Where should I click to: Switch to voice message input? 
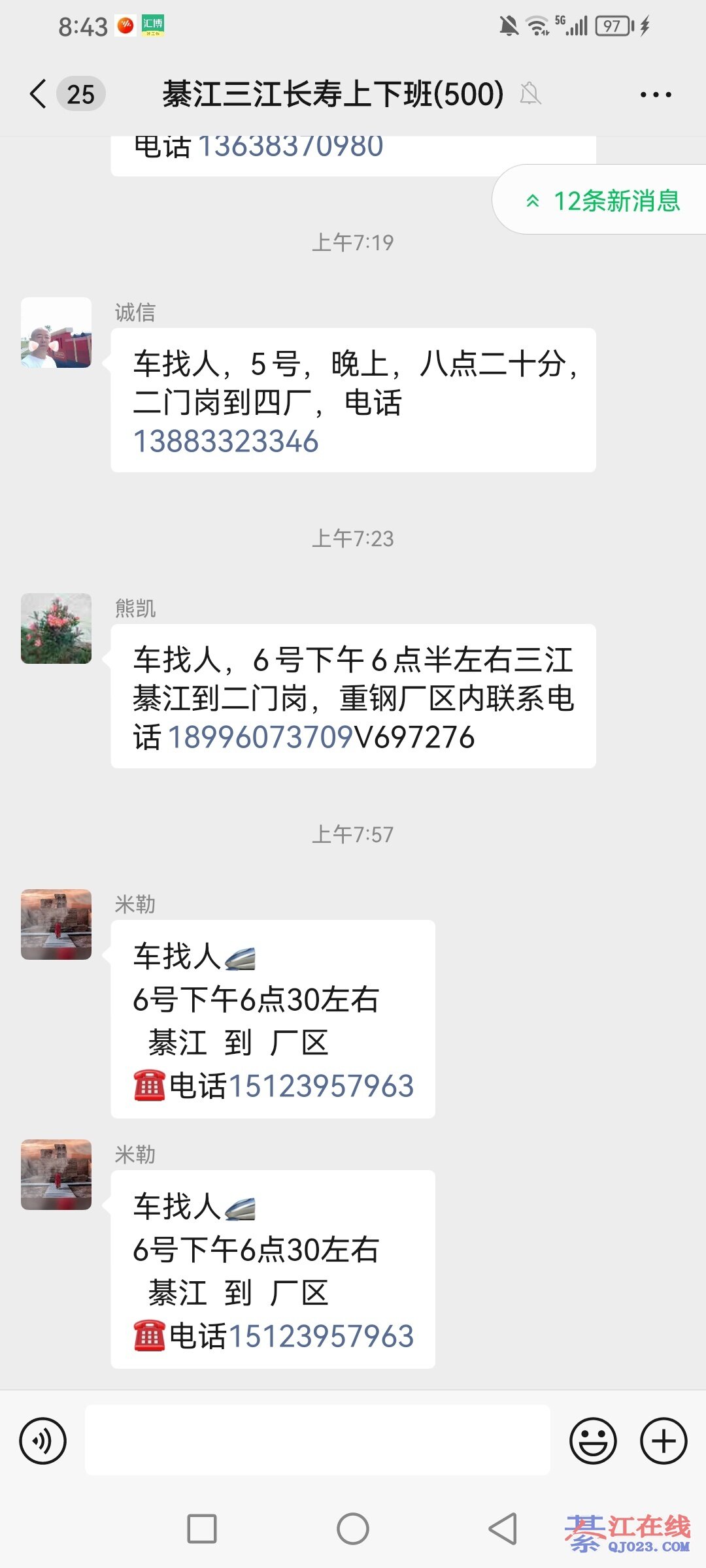[x=43, y=1441]
